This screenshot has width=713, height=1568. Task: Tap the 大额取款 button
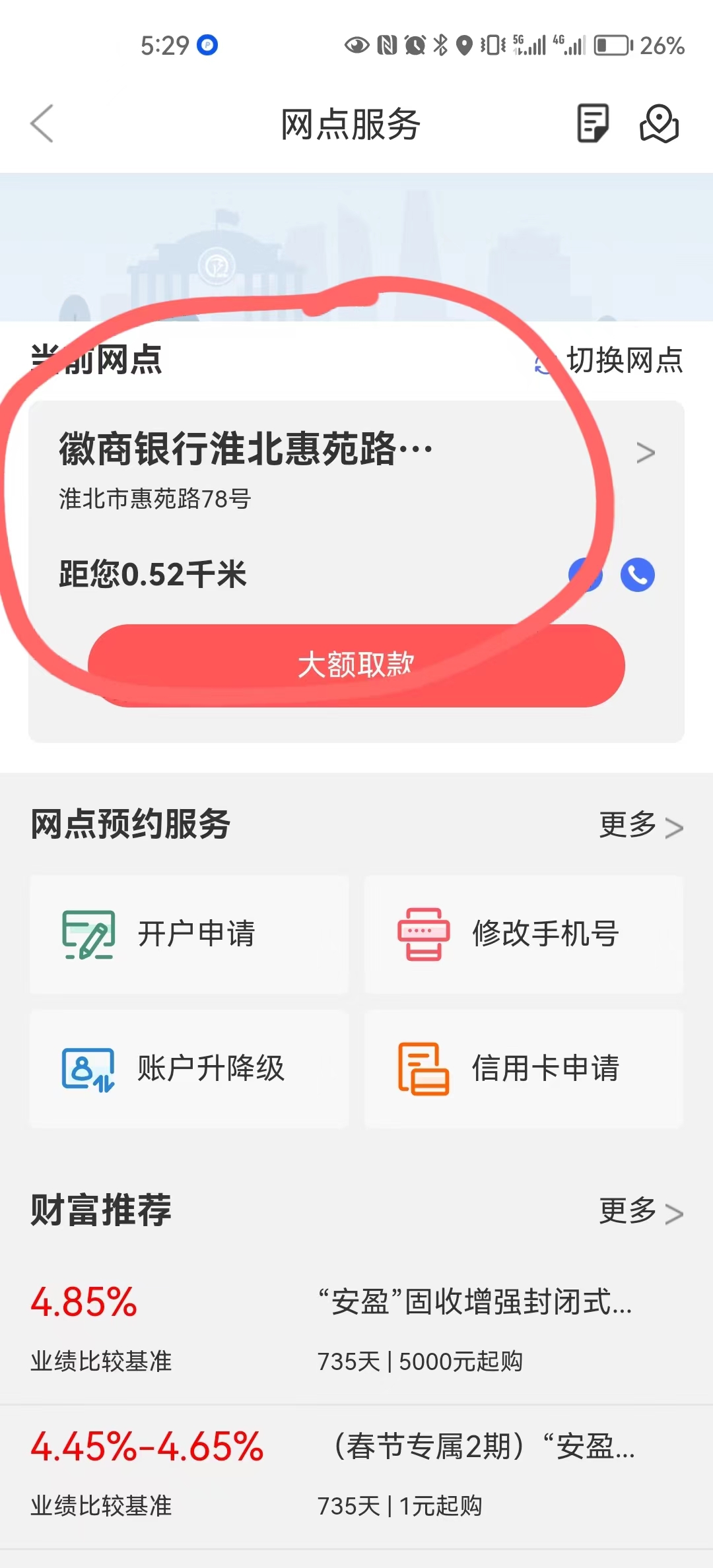[x=356, y=665]
